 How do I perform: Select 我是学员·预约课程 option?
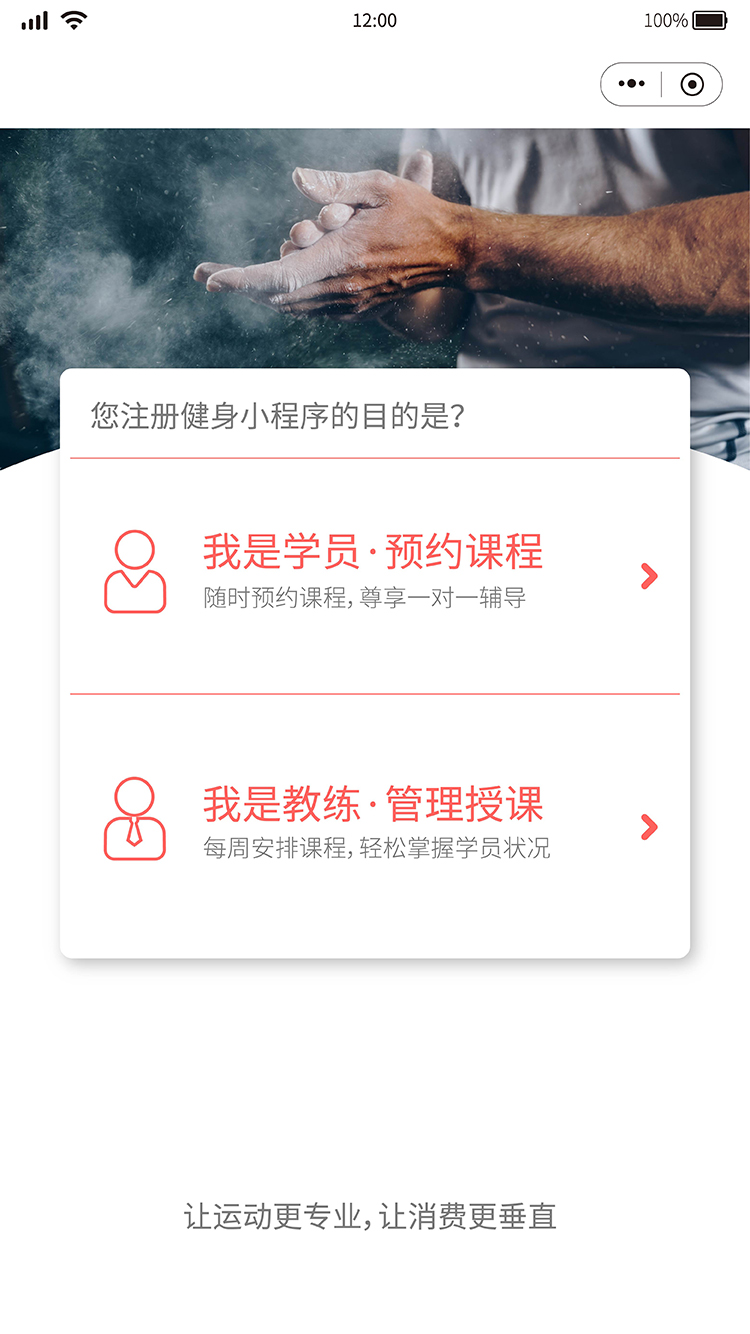(374, 573)
